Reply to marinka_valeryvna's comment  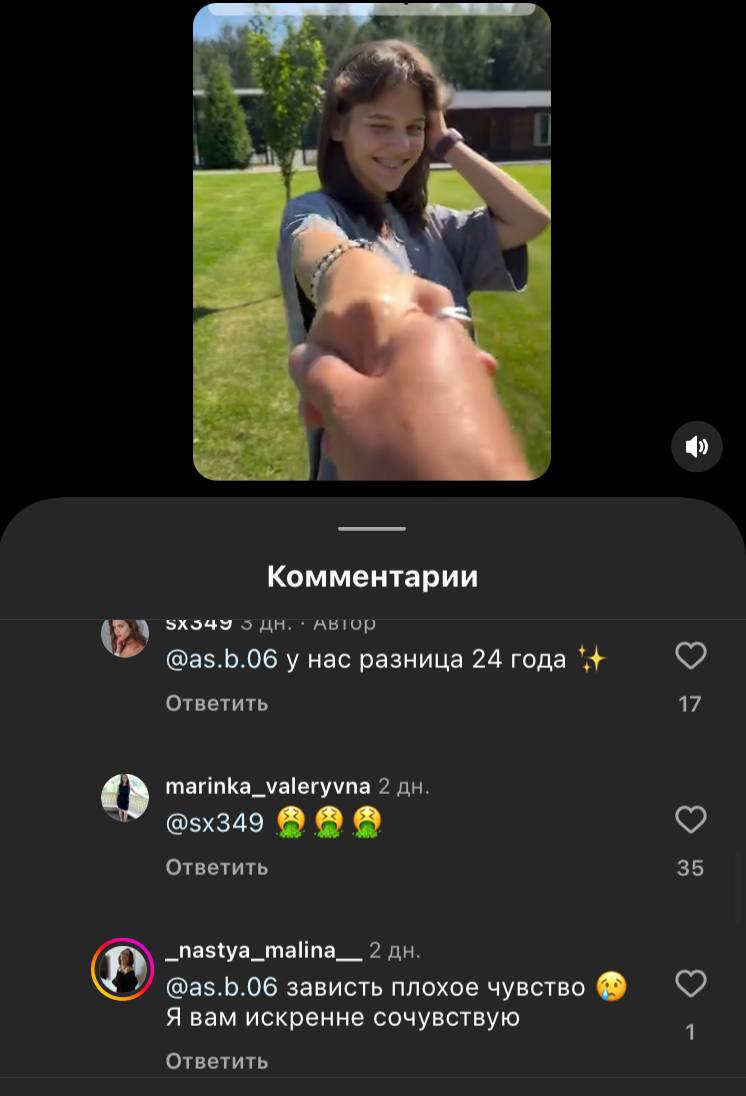(x=217, y=867)
